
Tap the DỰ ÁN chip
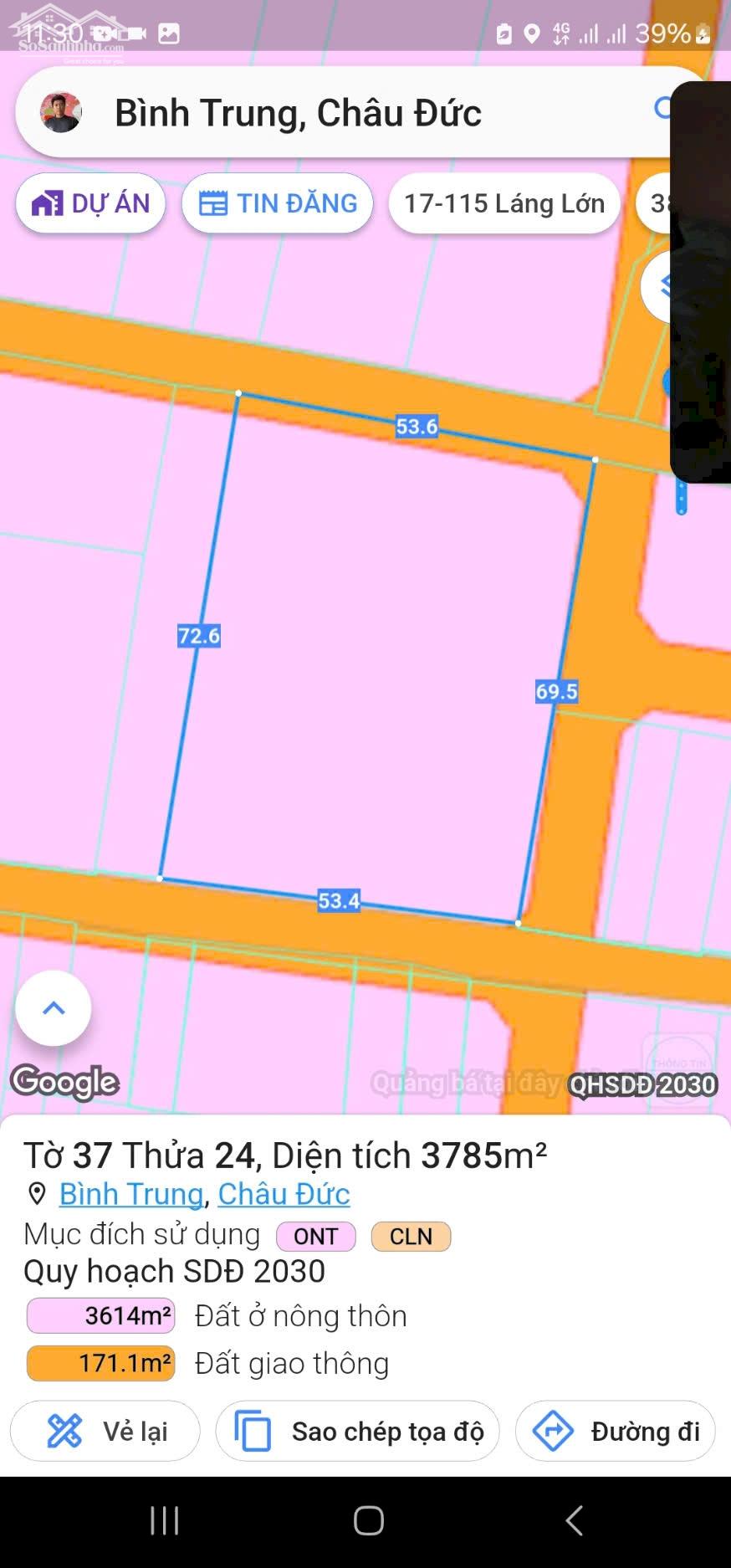coord(90,203)
